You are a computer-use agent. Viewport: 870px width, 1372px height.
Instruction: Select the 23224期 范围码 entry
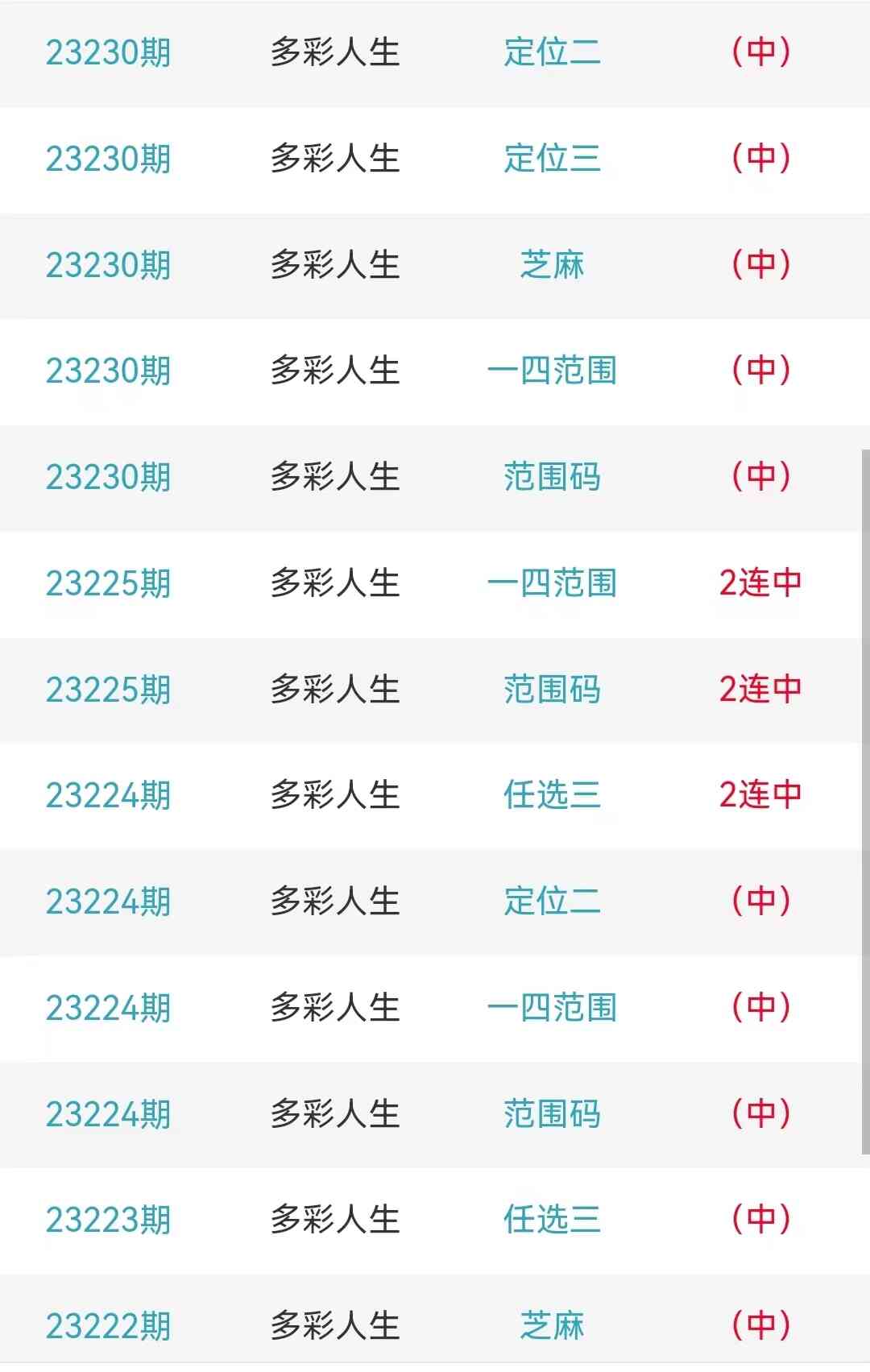tap(552, 1114)
